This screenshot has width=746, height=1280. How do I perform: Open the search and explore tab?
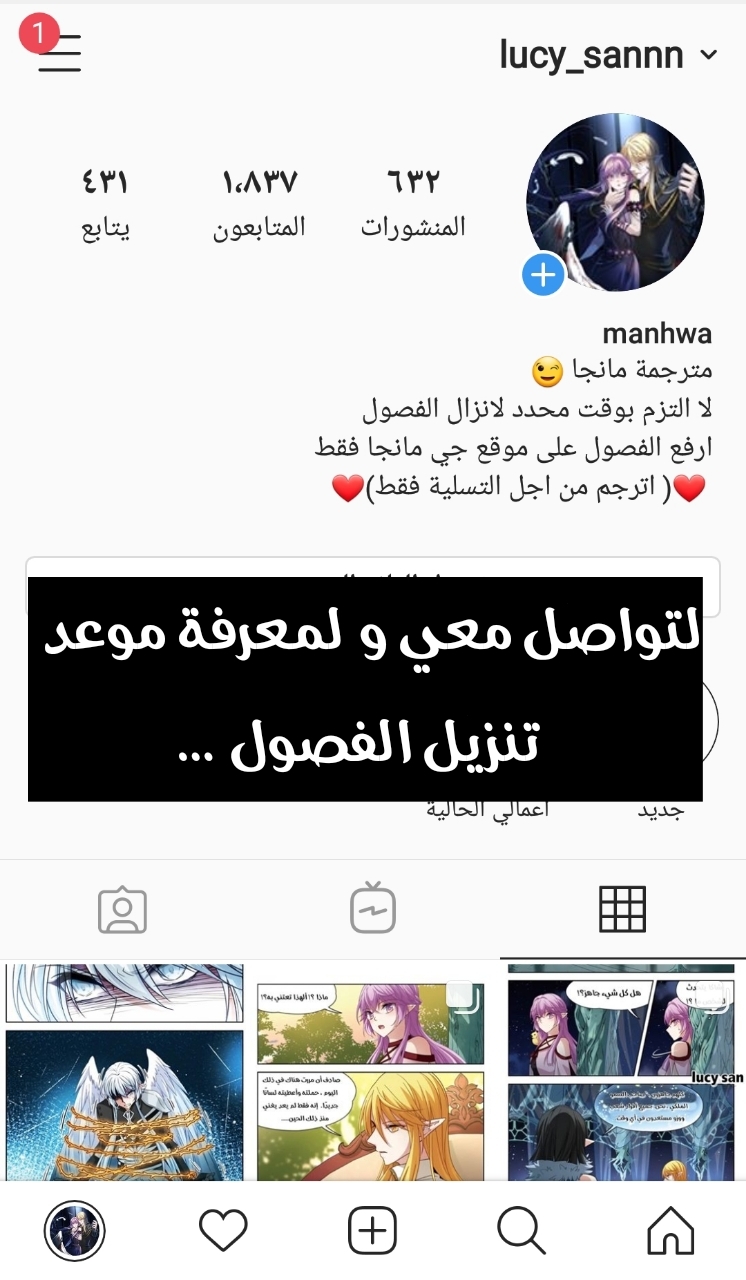521,1230
